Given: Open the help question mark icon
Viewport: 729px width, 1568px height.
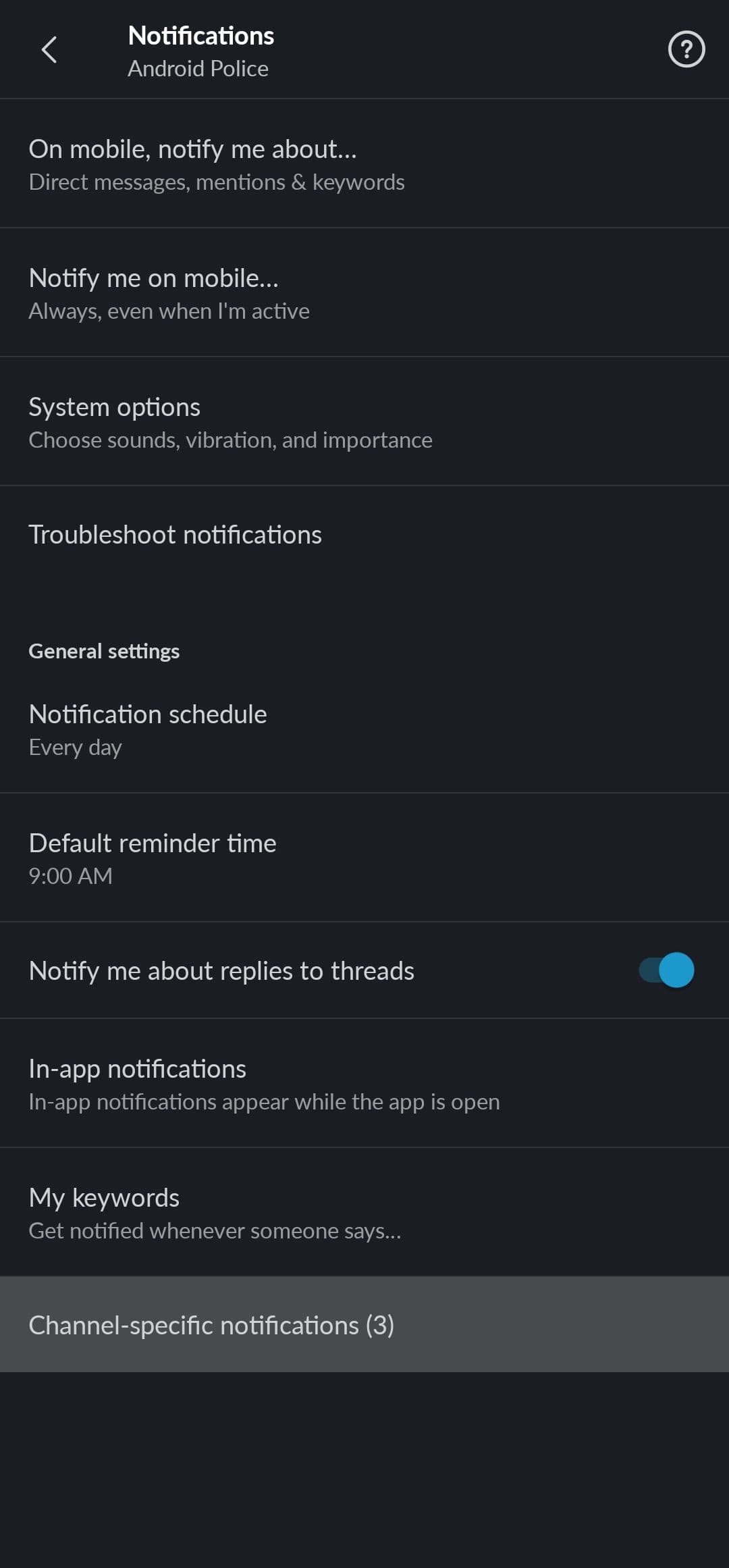Looking at the screenshot, I should pyautogui.click(x=686, y=50).
